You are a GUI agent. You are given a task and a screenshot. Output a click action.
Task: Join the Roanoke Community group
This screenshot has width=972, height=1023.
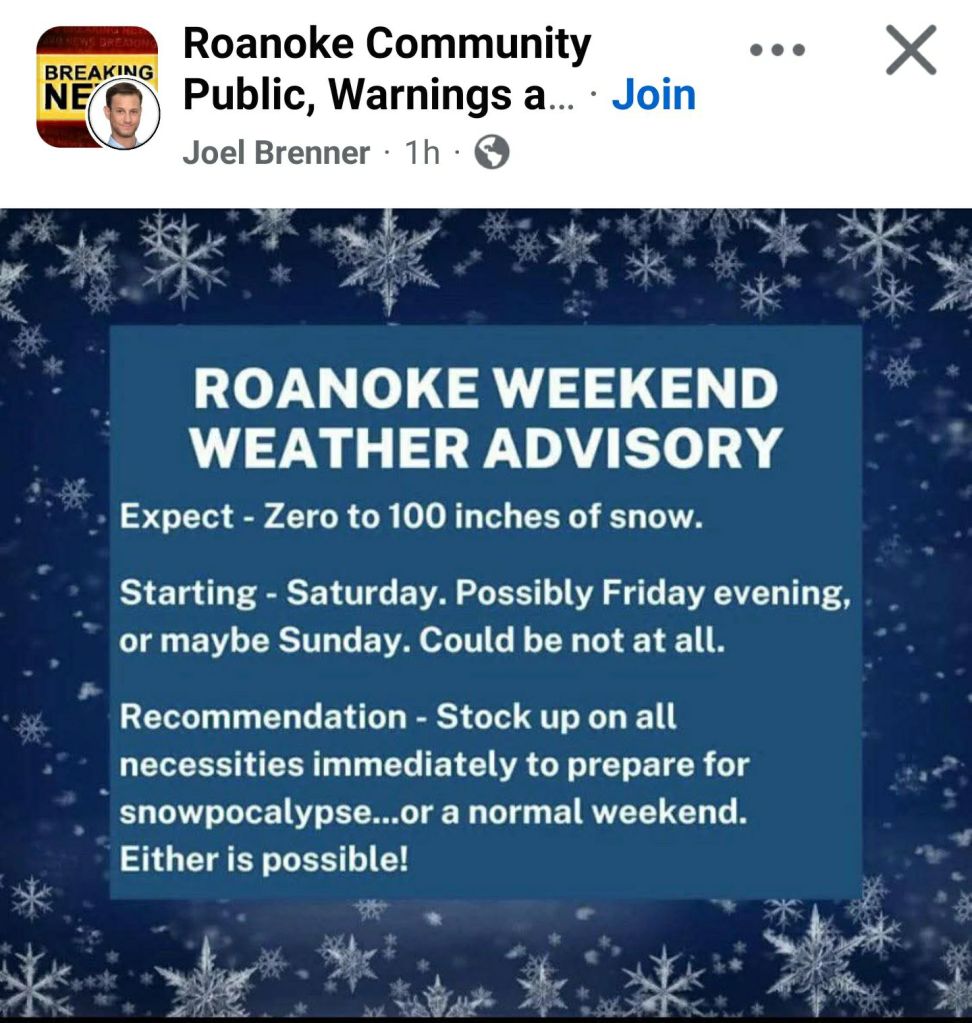(653, 95)
